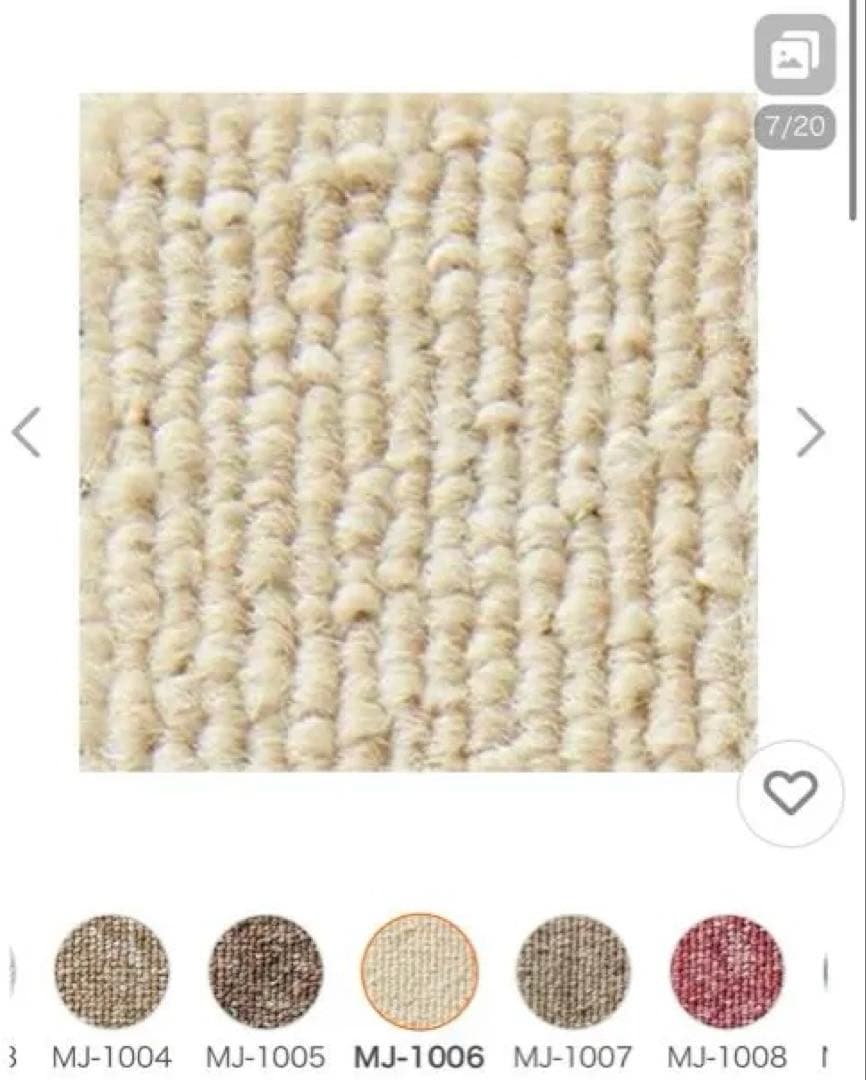
Task: Switch to the red MJ-1008 swatch
Action: tap(727, 971)
